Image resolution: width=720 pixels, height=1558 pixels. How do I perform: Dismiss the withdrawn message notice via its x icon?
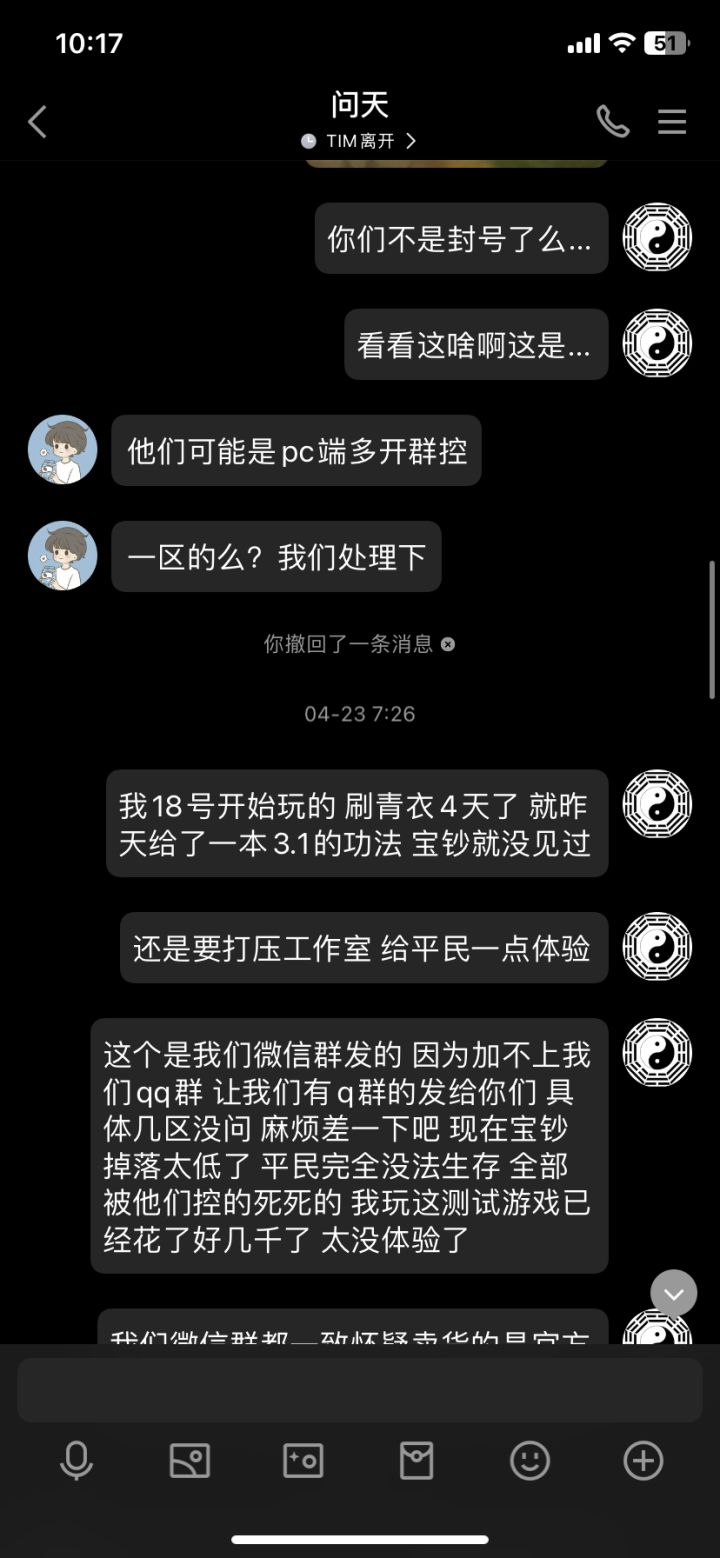click(x=447, y=645)
